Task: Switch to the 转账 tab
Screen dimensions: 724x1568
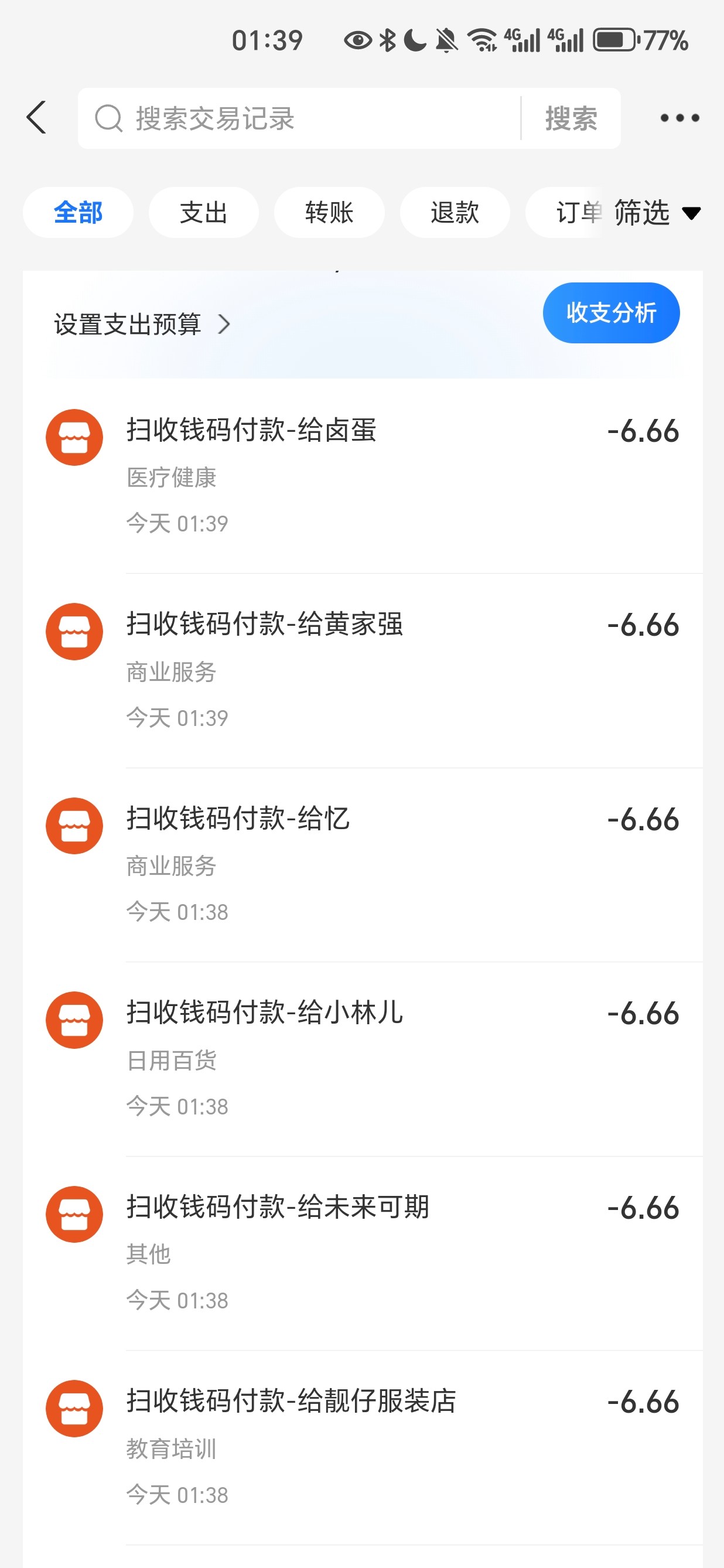Action: (329, 213)
